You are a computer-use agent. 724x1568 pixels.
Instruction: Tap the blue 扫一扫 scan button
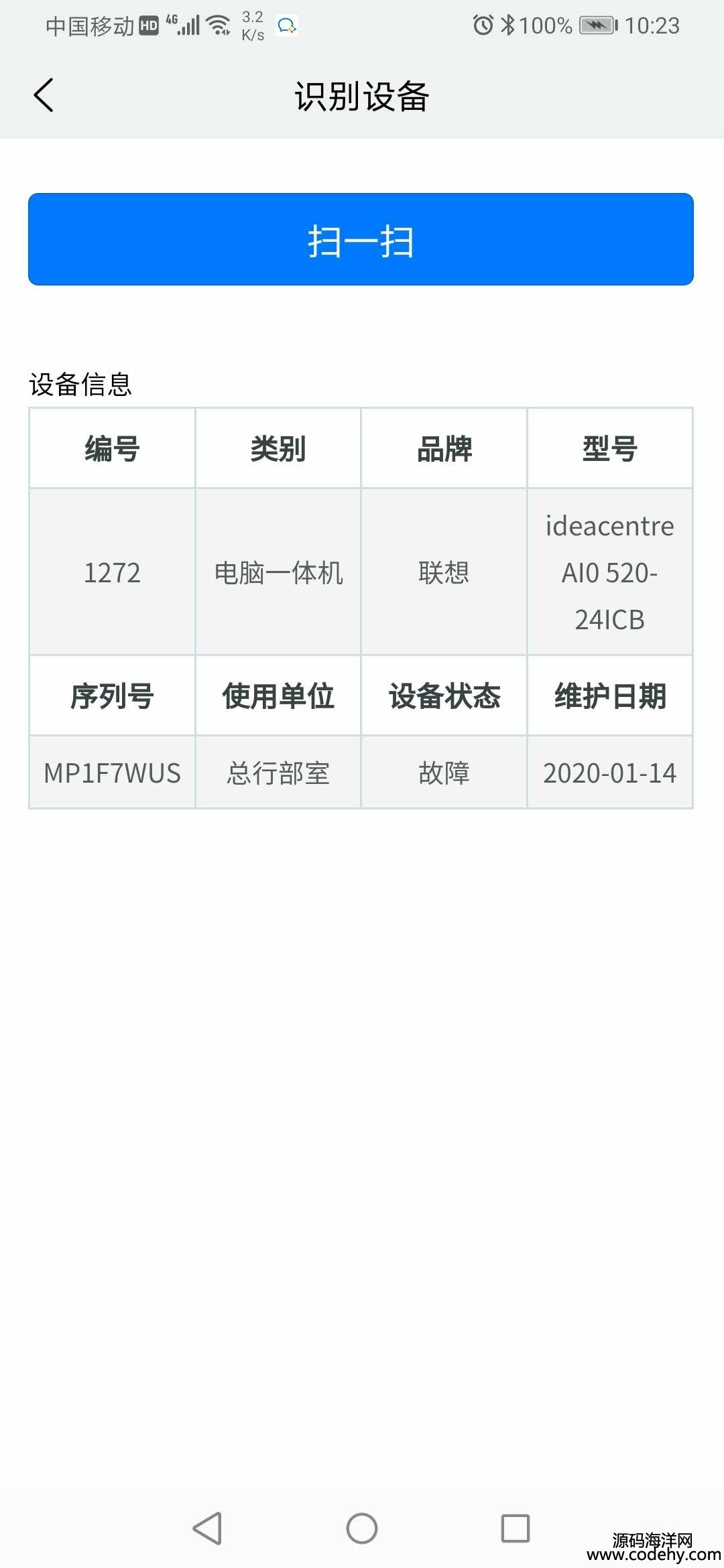pos(361,239)
